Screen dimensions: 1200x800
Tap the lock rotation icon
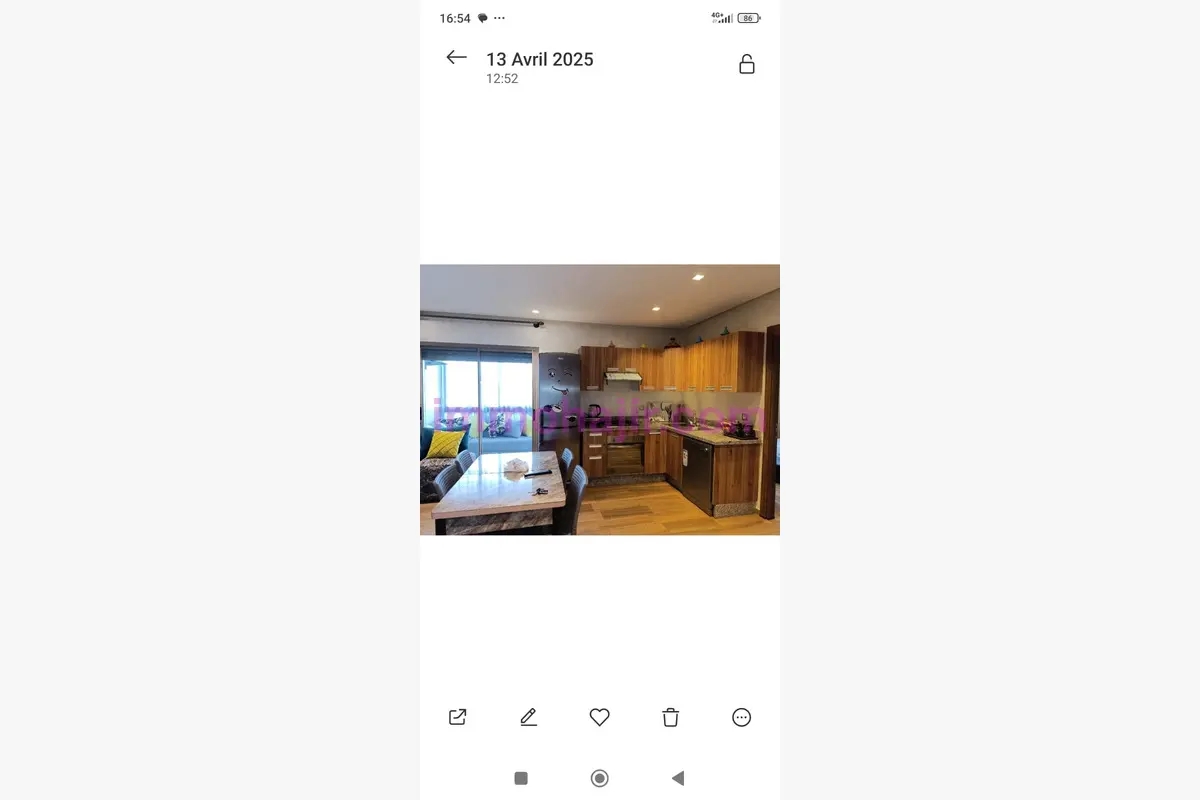pyautogui.click(x=746, y=64)
